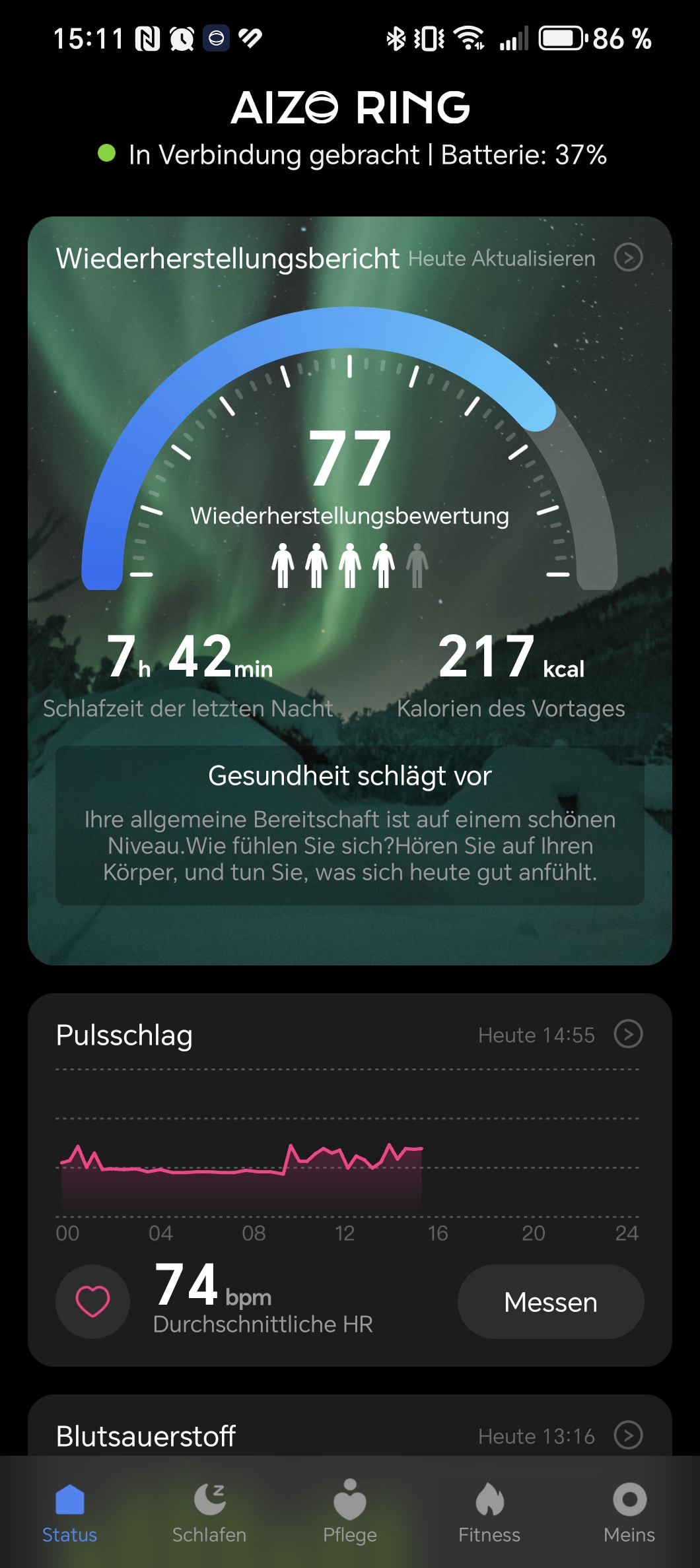Image resolution: width=700 pixels, height=1568 pixels.
Task: Start a heart rate measurement with Messen
Action: (x=551, y=1302)
